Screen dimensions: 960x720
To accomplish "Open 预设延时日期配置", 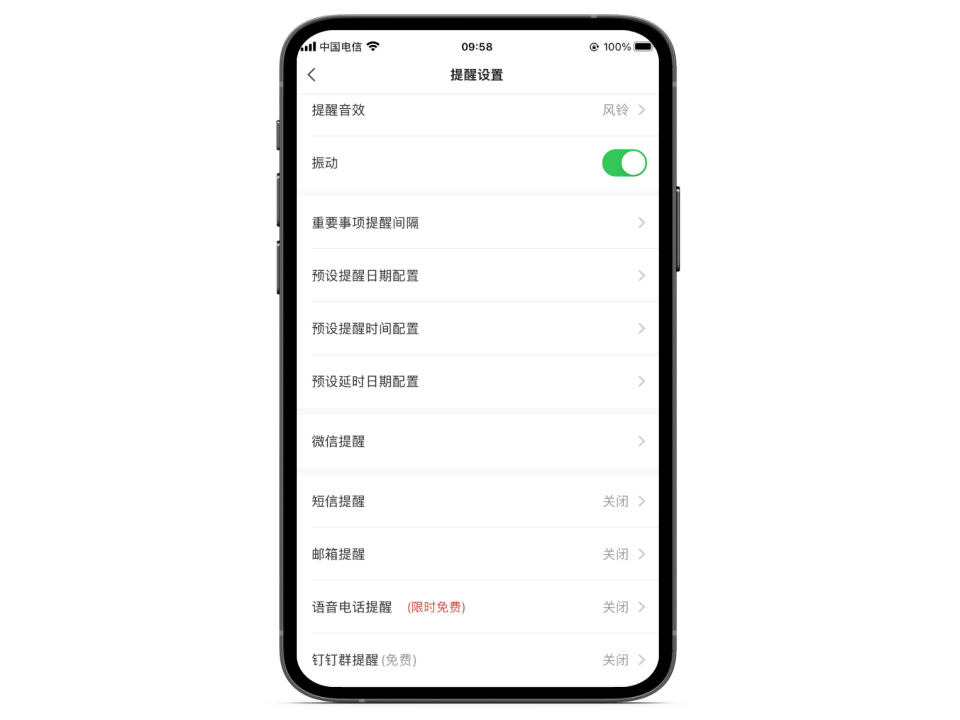I will 477,382.
